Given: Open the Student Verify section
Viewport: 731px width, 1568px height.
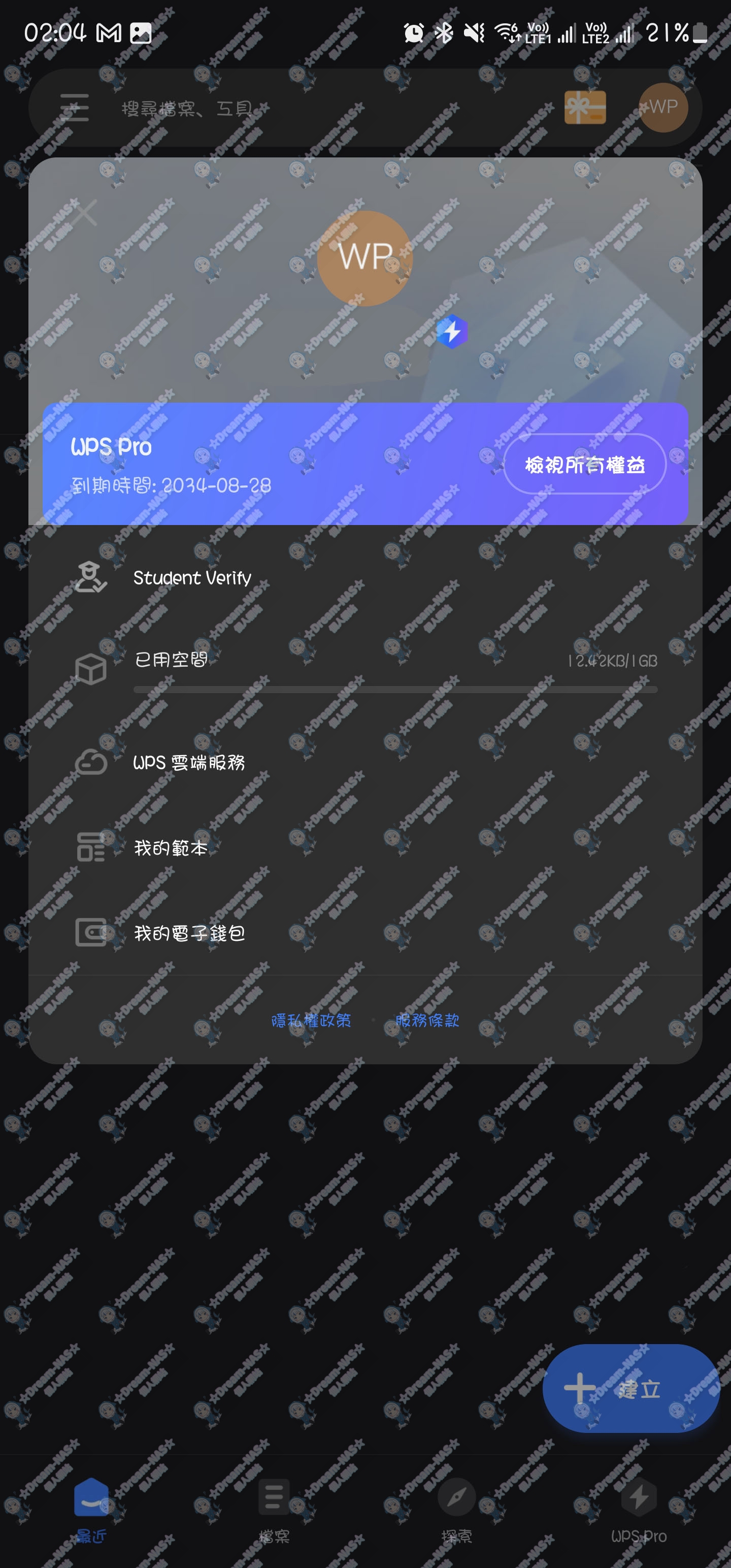Looking at the screenshot, I should [192, 578].
